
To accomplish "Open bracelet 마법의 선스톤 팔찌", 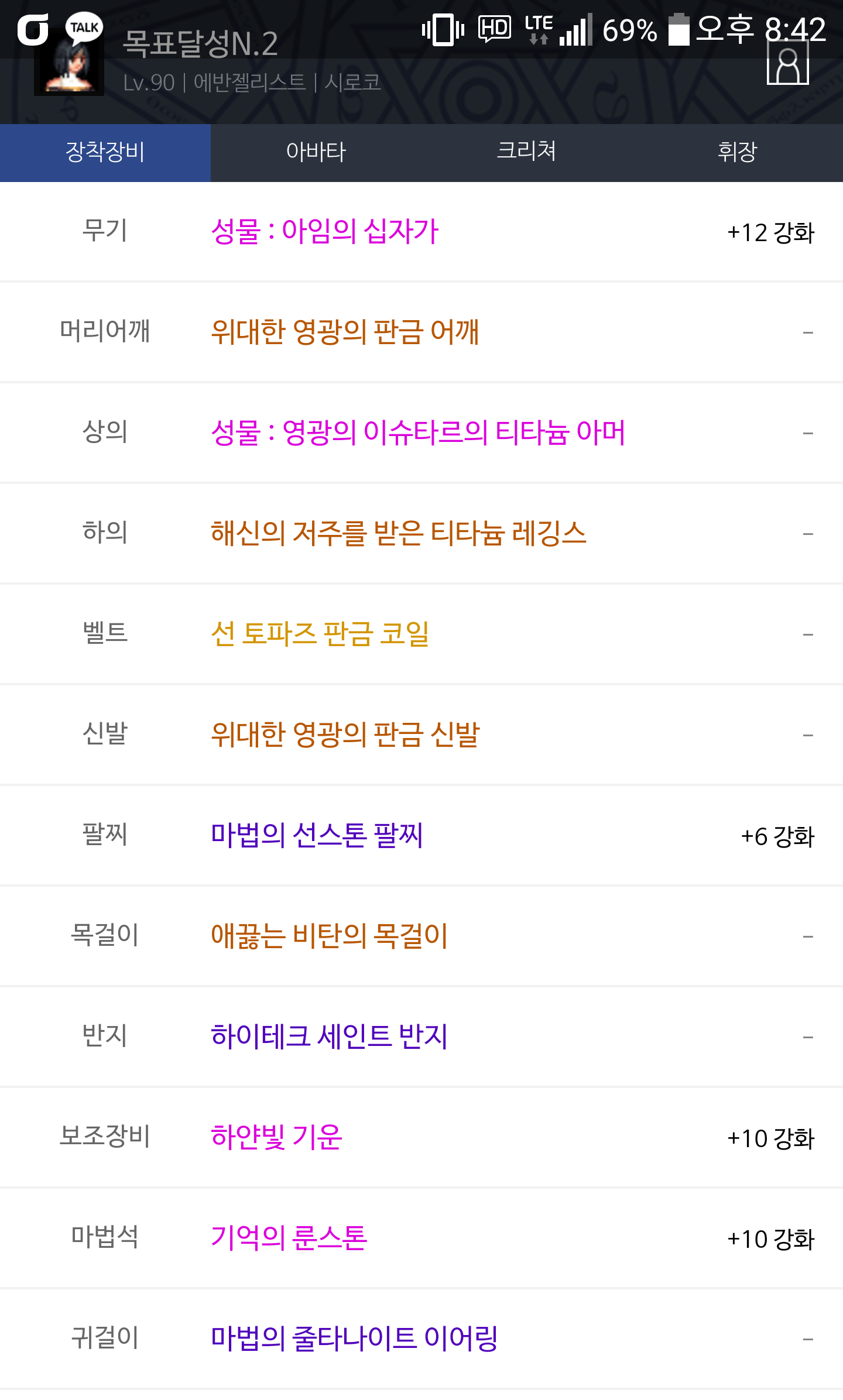I will tap(317, 835).
